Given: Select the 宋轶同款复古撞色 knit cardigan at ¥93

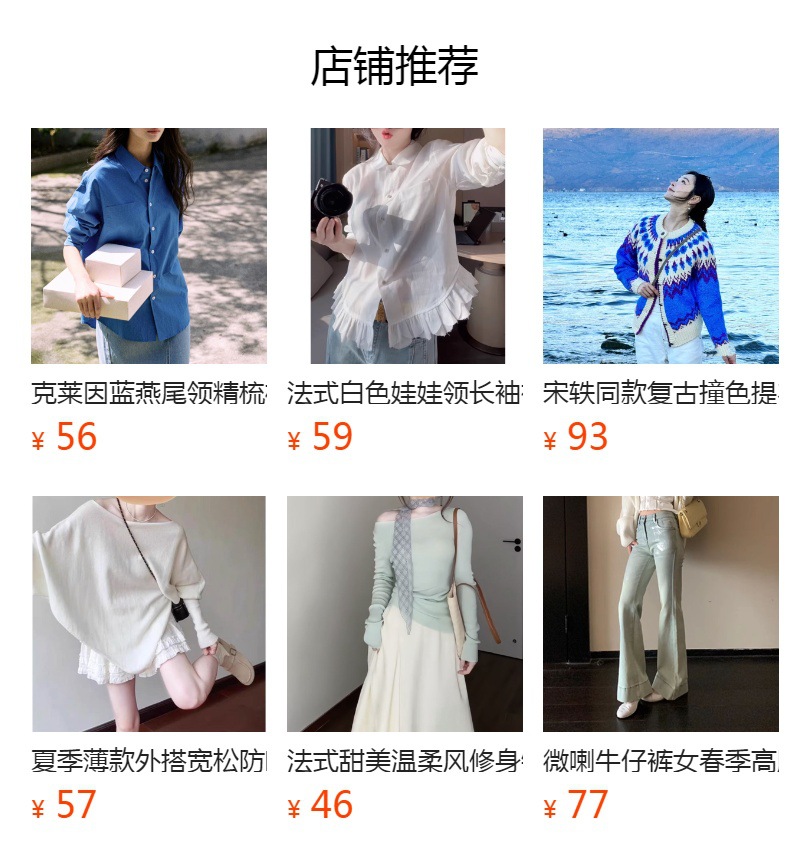Looking at the screenshot, I should coord(661,246).
